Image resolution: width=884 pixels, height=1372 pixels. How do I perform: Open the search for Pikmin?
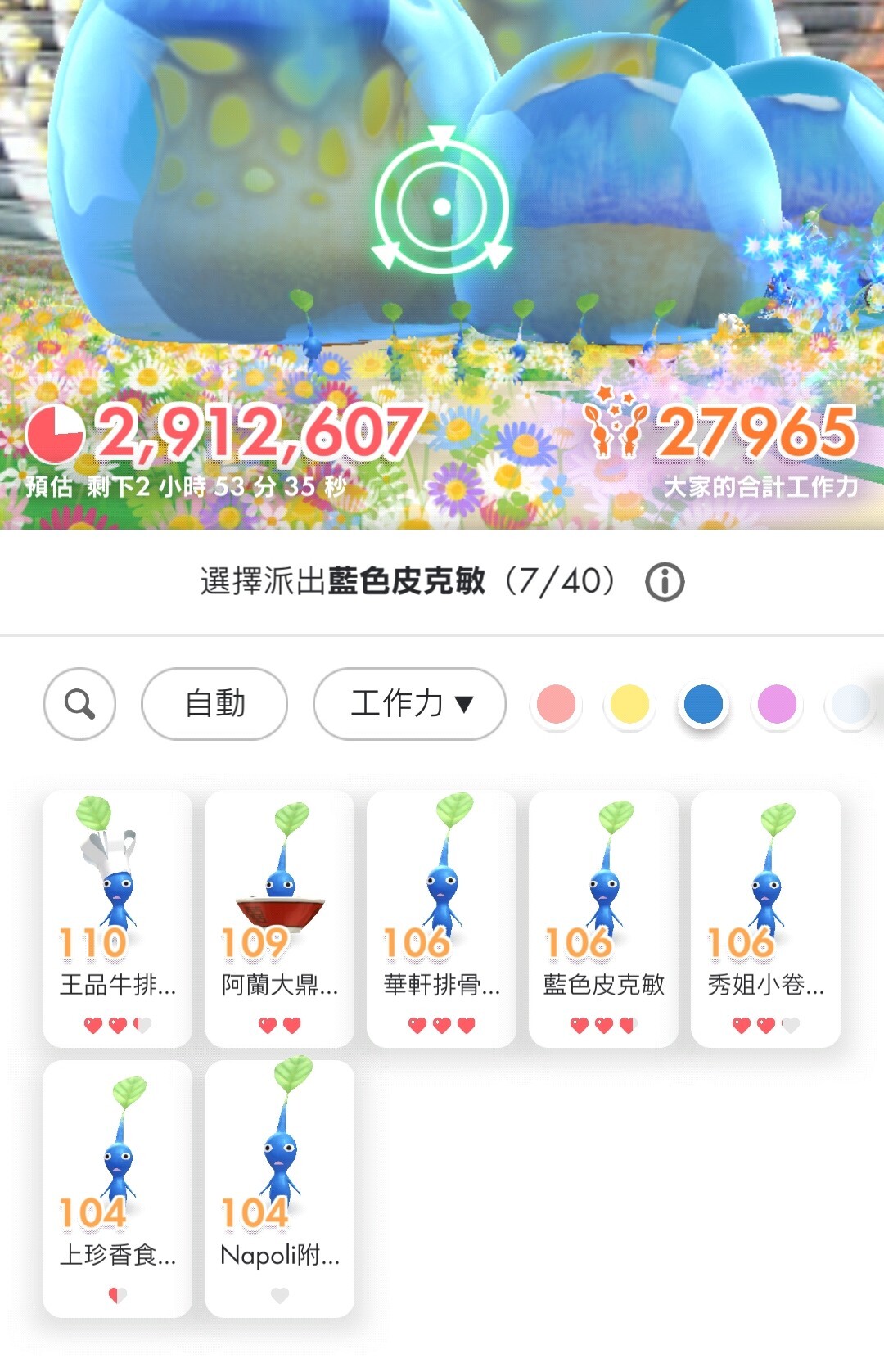[x=78, y=704]
